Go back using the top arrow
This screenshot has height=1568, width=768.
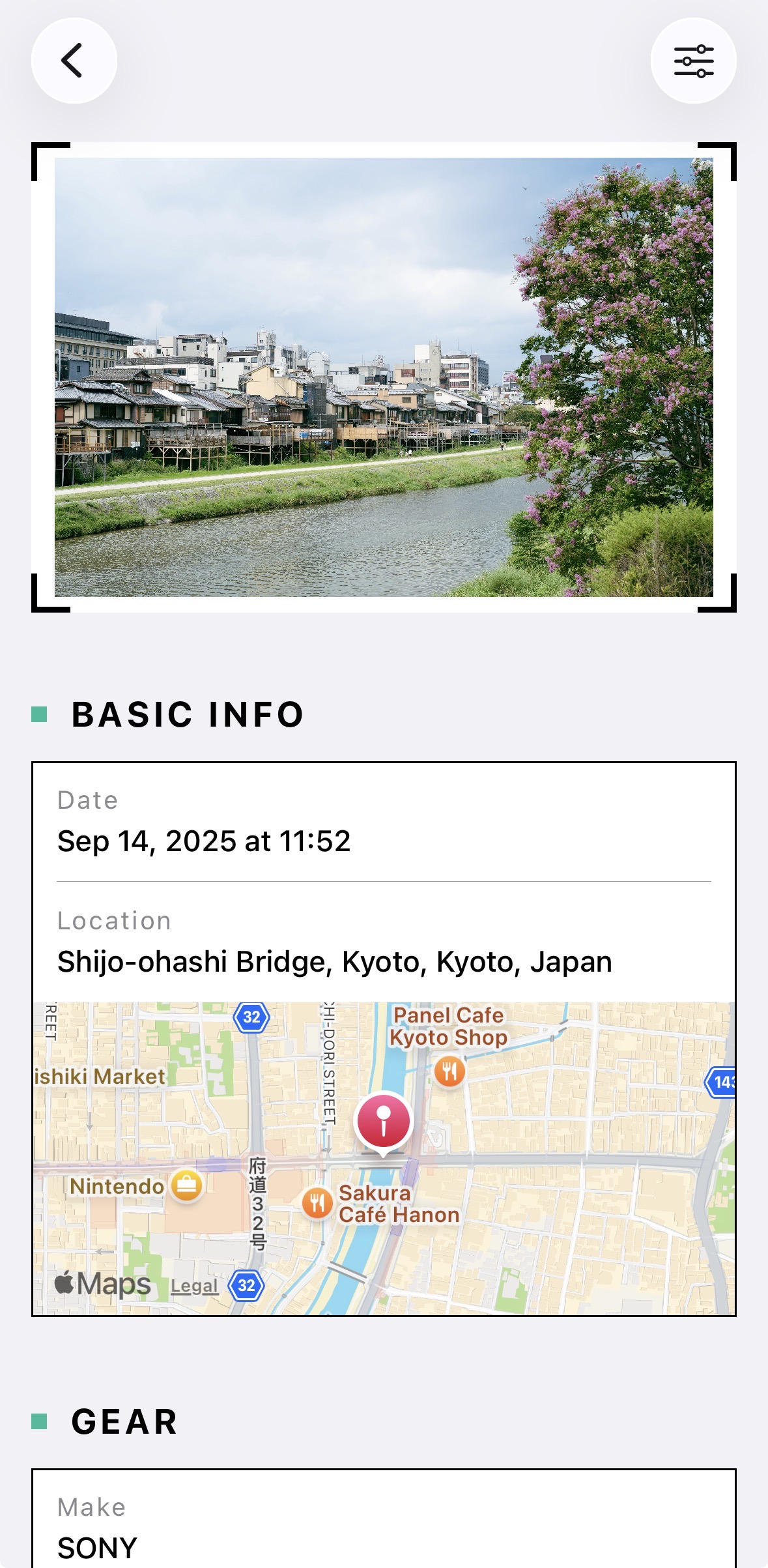click(x=74, y=61)
